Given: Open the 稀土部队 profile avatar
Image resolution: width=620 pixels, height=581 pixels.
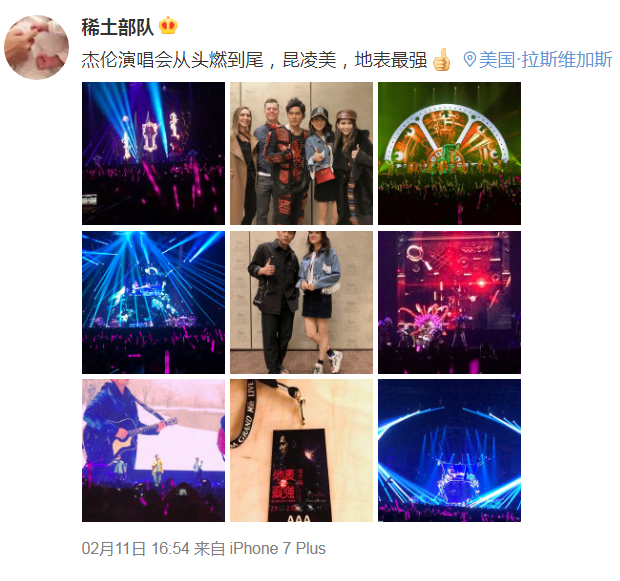Looking at the screenshot, I should tap(37, 47).
